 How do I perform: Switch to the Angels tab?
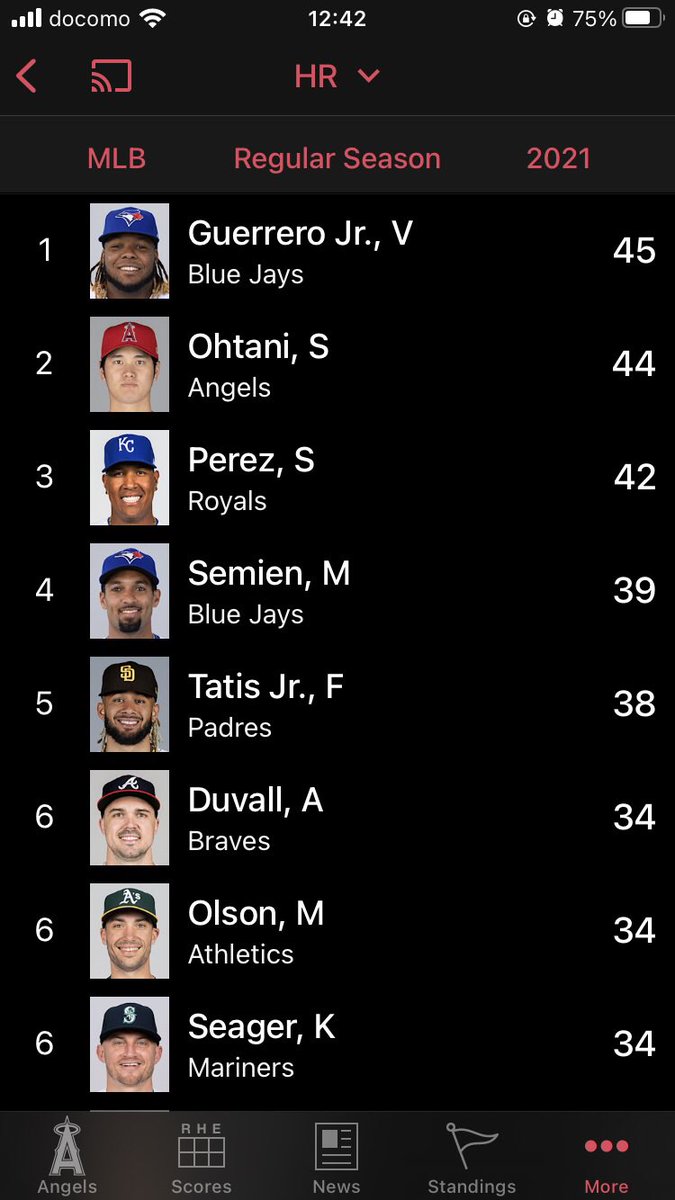(x=67, y=1156)
